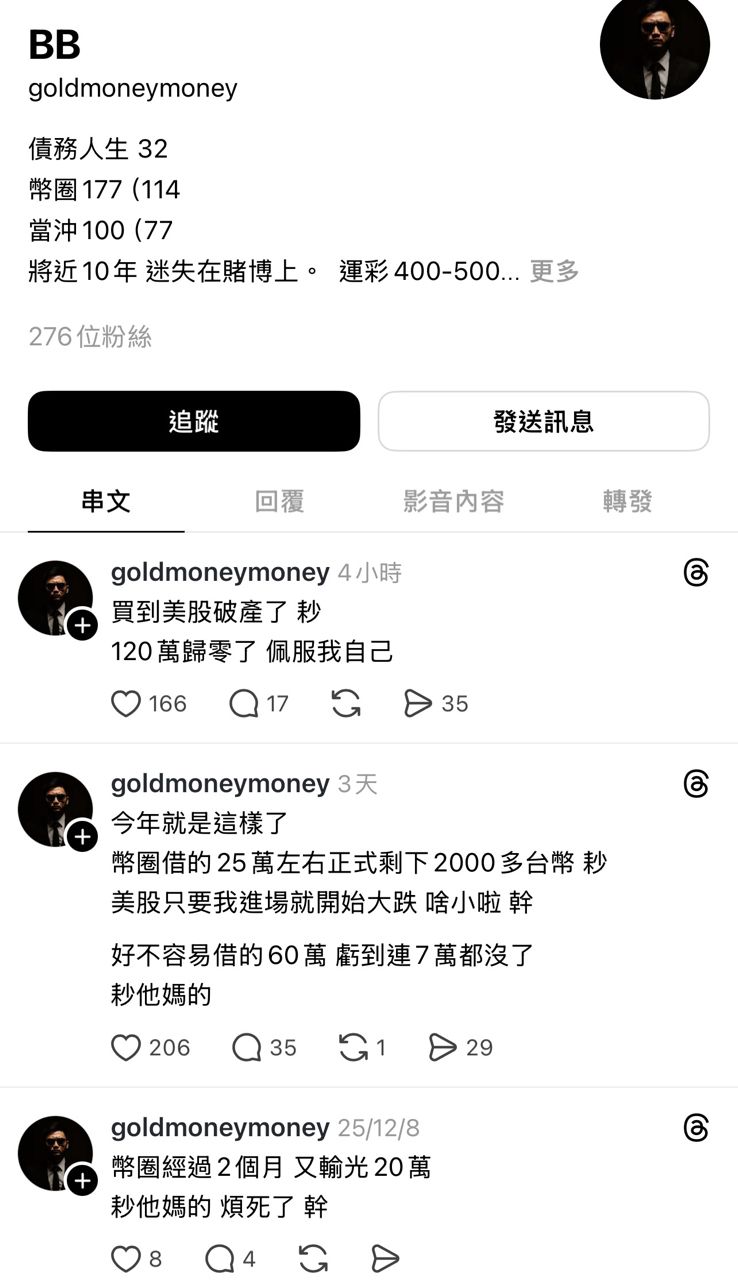Tap the 追蹤 follow button
The width and height of the screenshot is (738, 1280).
[194, 421]
